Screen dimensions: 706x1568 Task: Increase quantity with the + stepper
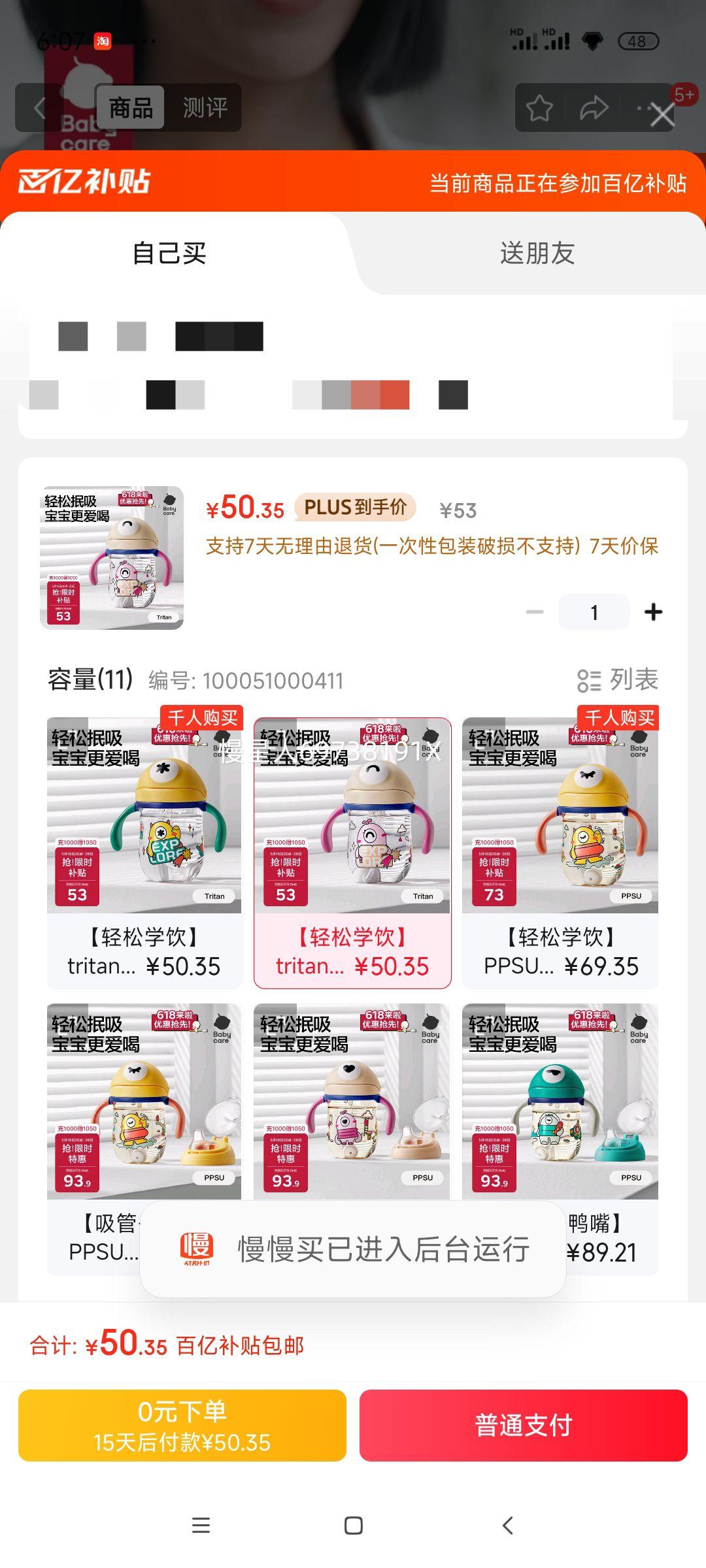(654, 611)
